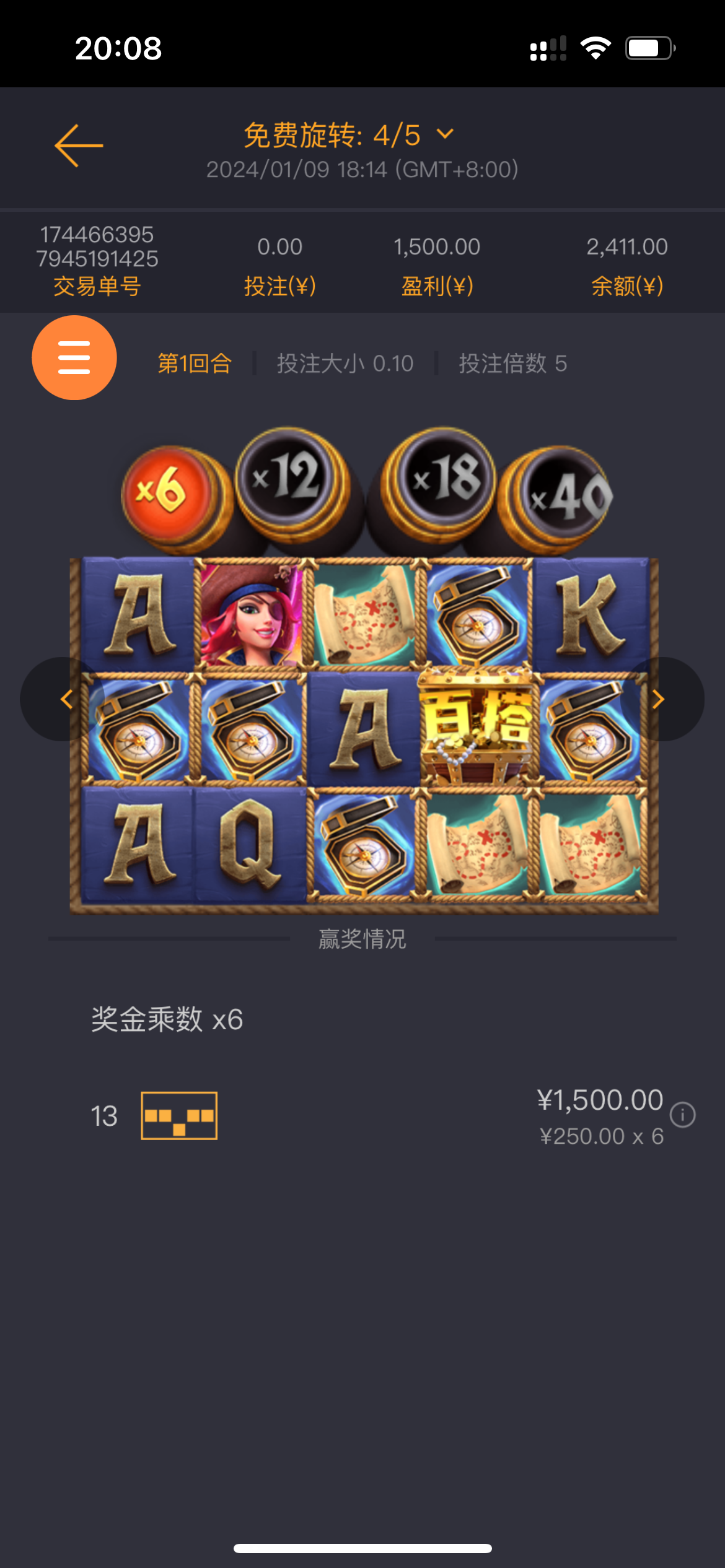
Task: Show previous round with left arrow
Action: click(66, 699)
